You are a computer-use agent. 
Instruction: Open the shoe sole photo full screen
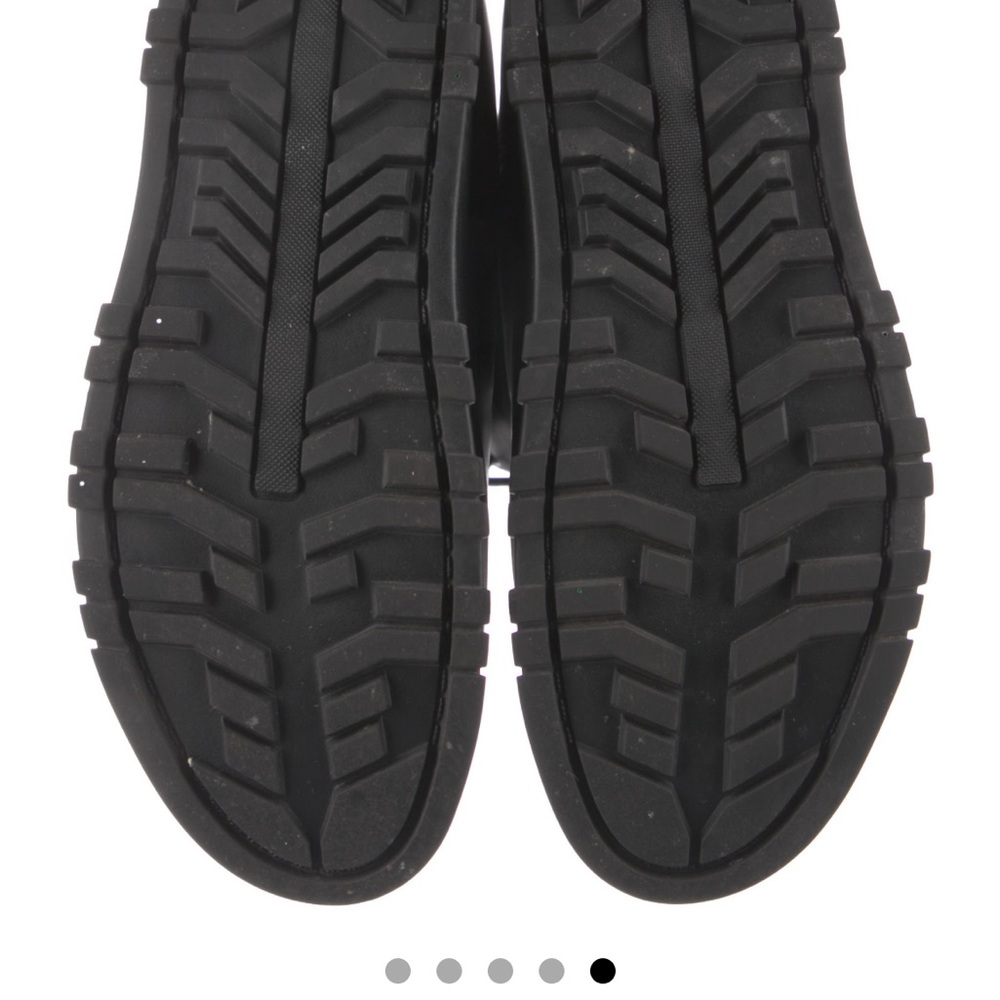[x=500, y=450]
